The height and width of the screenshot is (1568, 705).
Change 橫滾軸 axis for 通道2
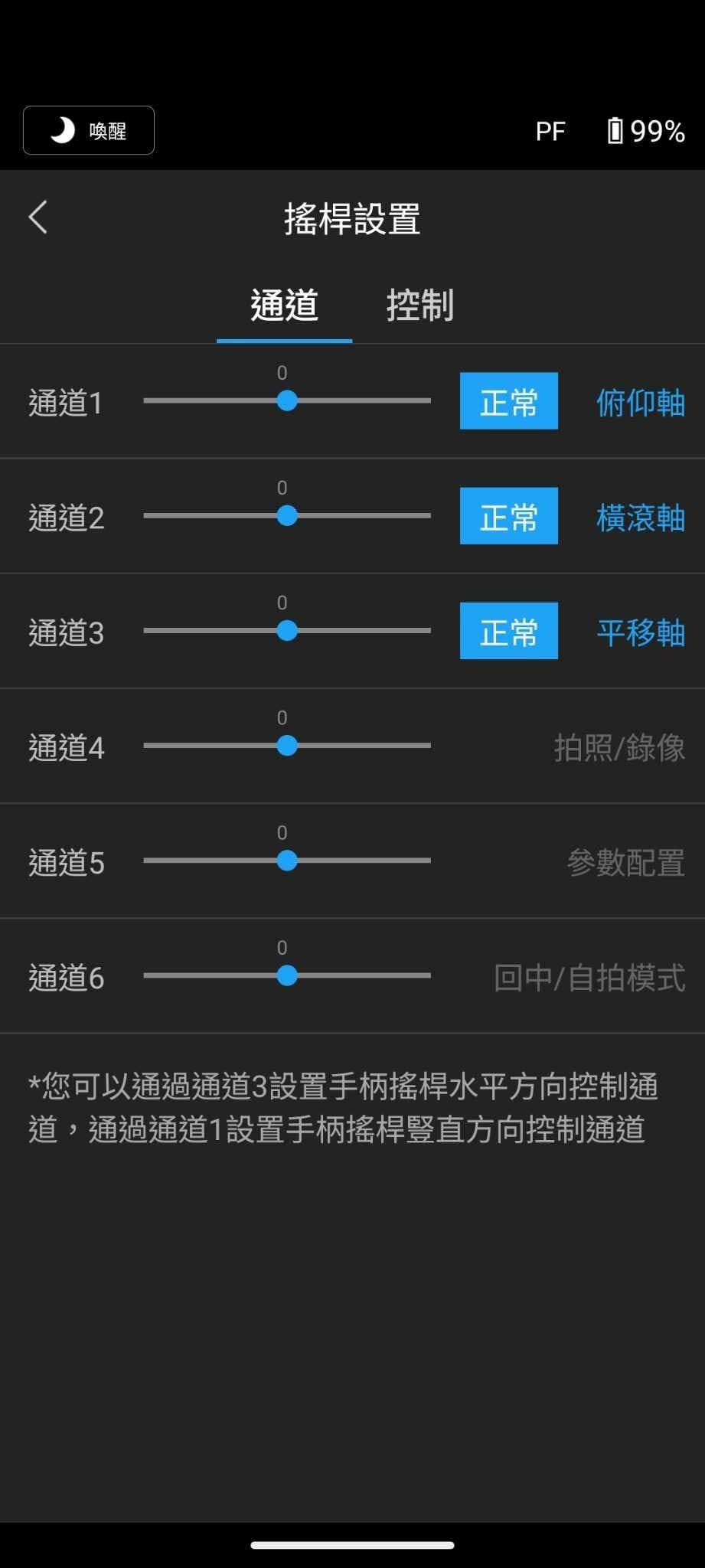pyautogui.click(x=640, y=518)
